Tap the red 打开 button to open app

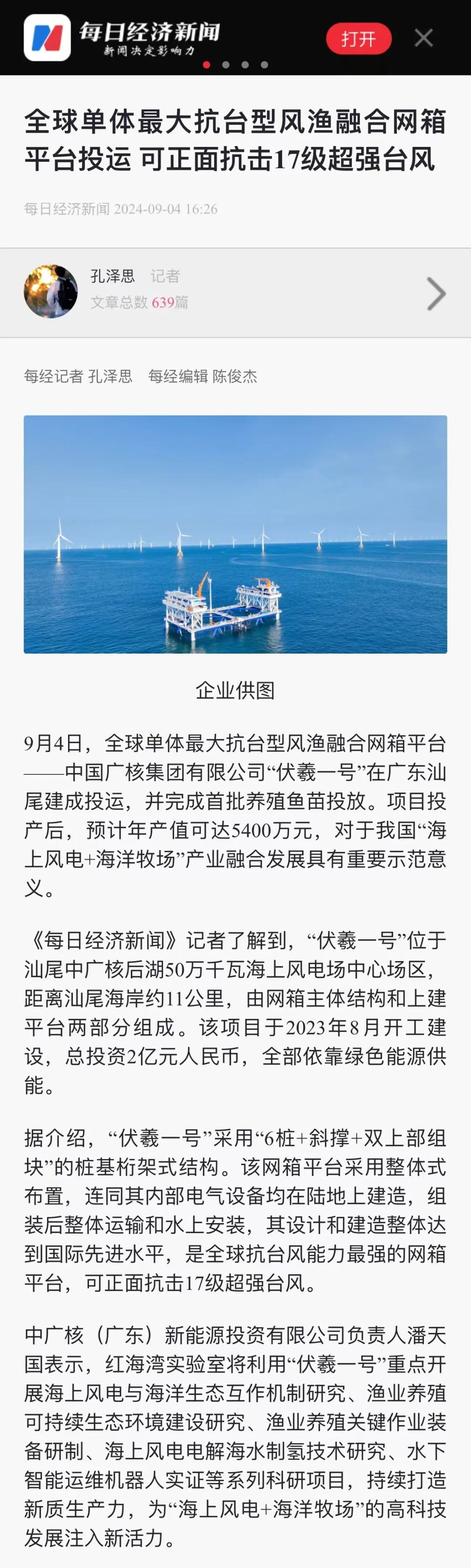point(358,39)
